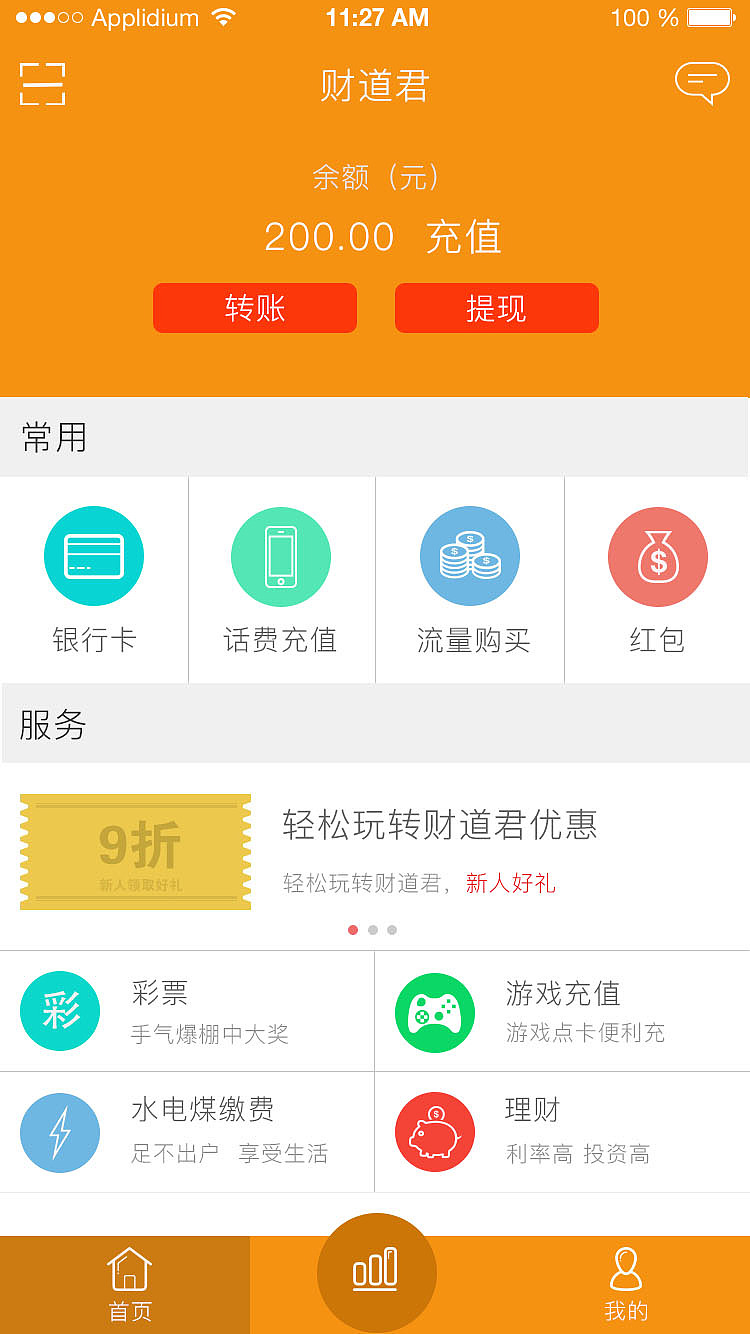Tap the 彩票 lottery ball icon

point(59,1011)
